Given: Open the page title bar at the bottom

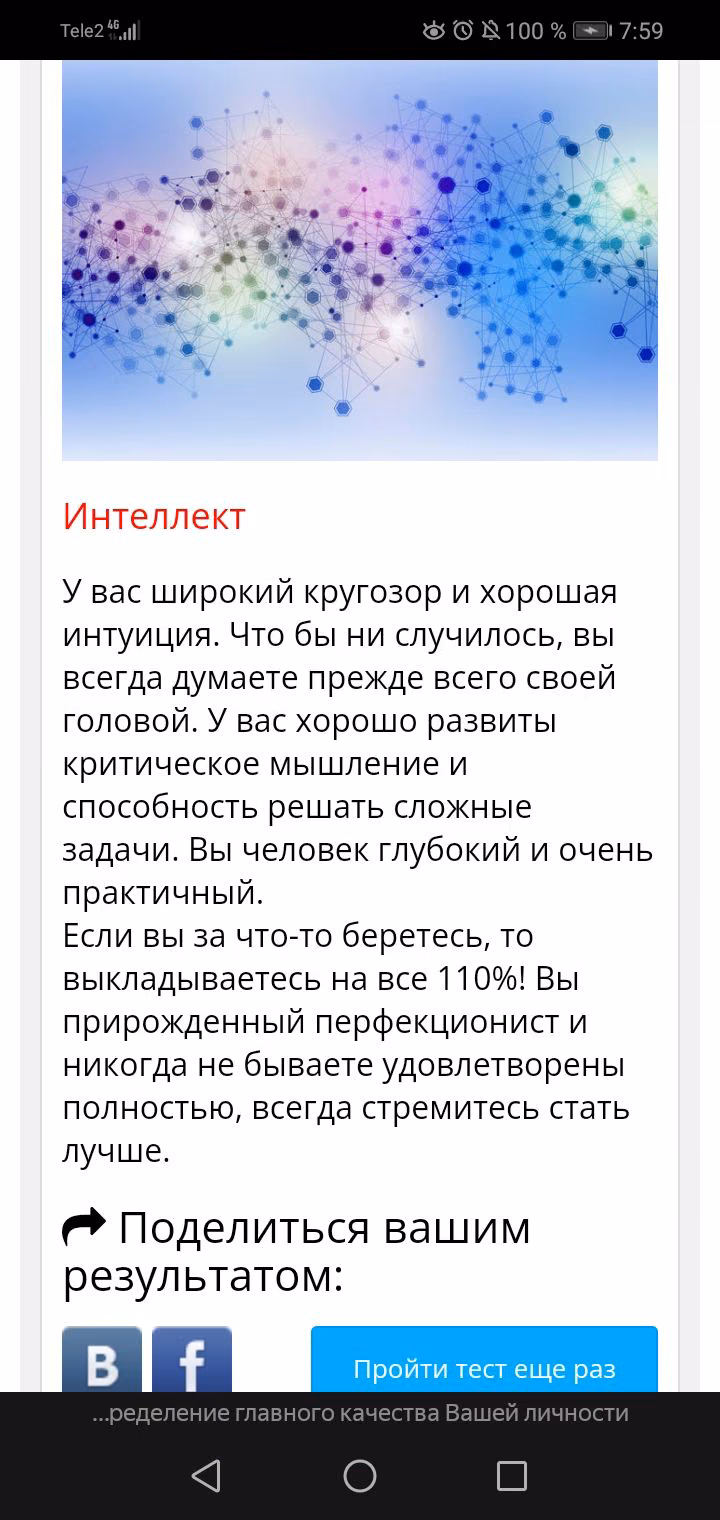Looking at the screenshot, I should tap(360, 1413).
